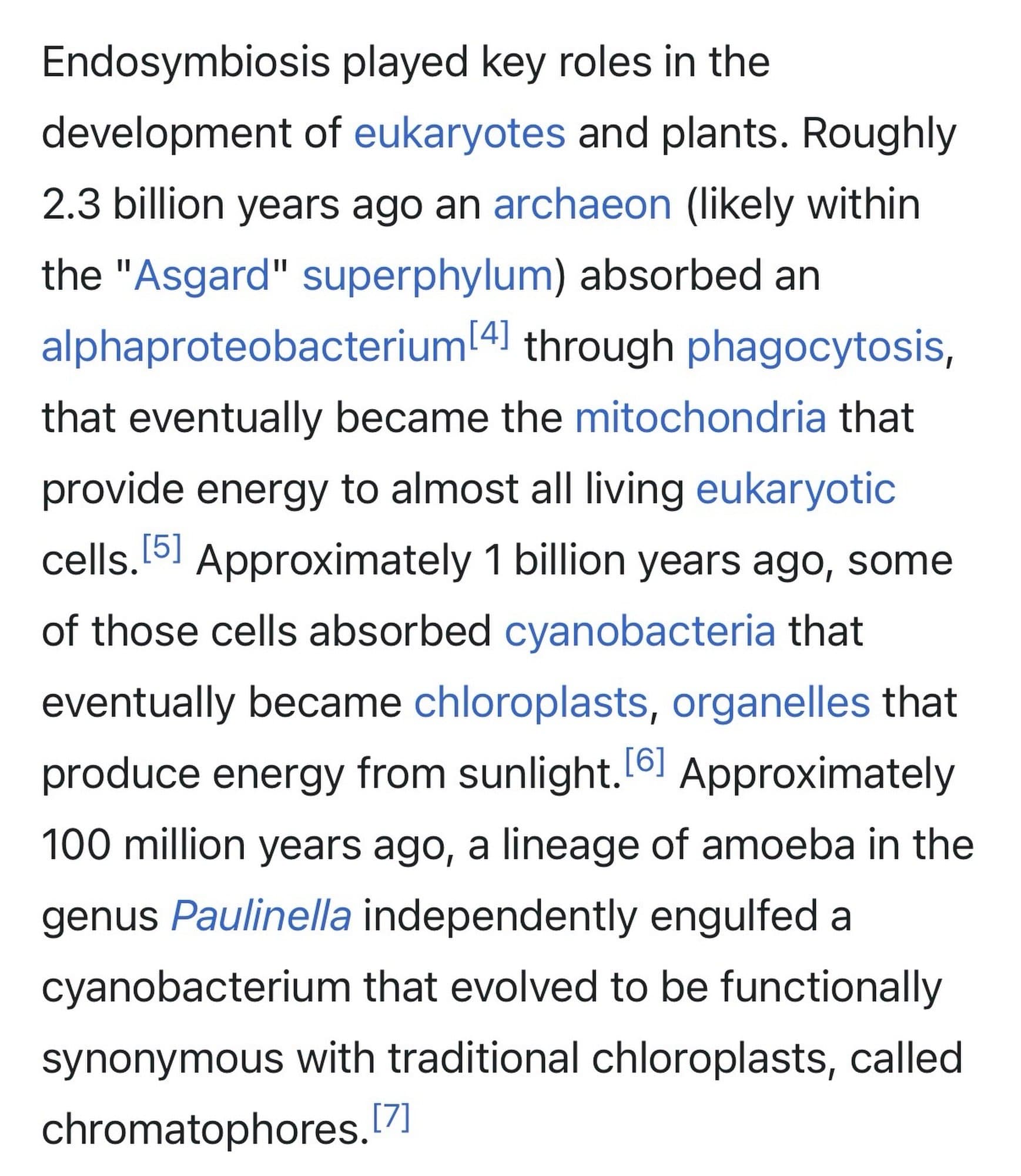Open the Paulinella genus link

(261, 917)
